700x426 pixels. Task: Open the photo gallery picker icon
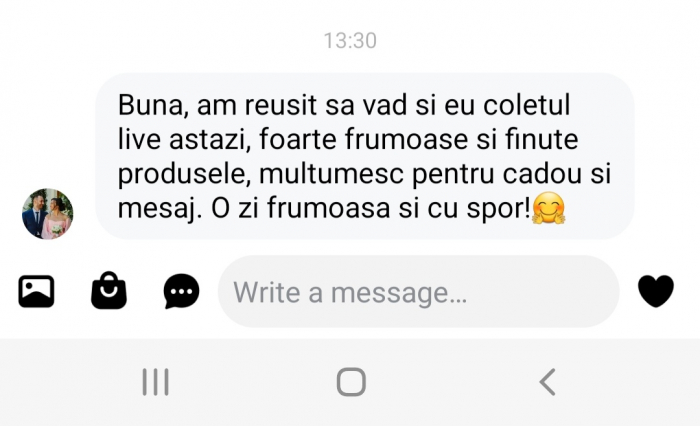[x=37, y=291]
